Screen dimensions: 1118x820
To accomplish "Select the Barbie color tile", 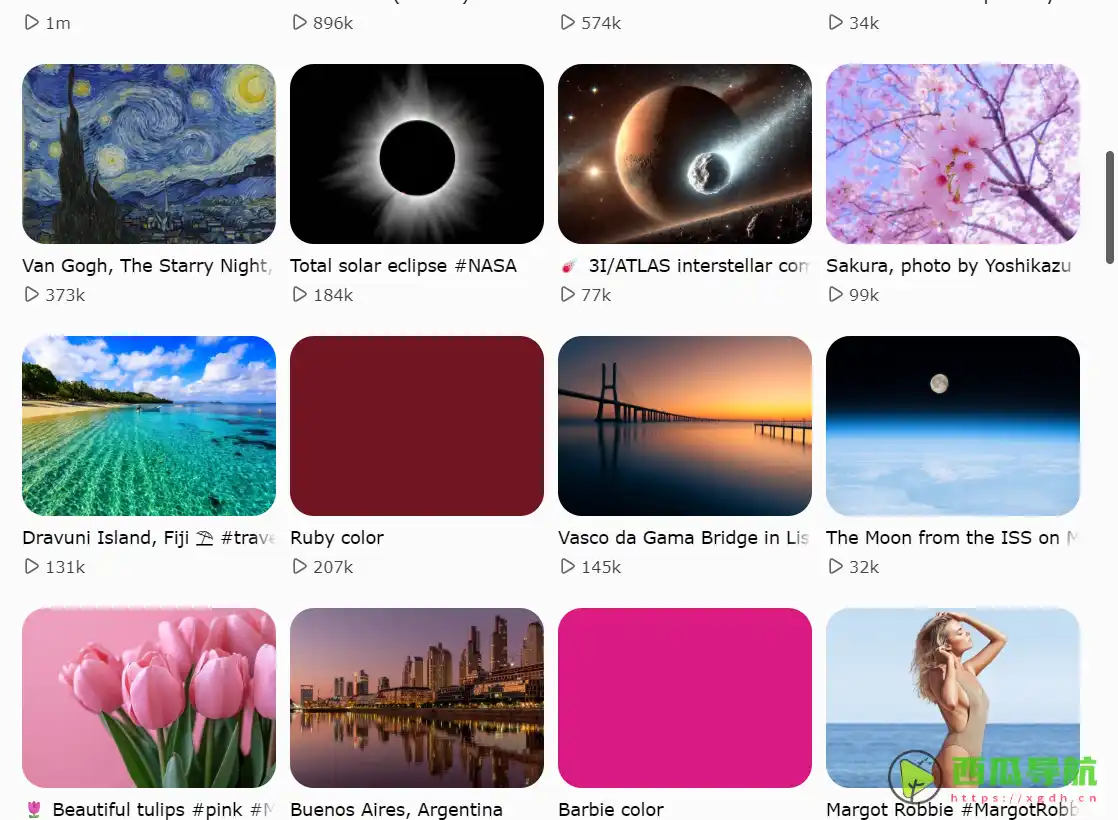I will point(685,698).
